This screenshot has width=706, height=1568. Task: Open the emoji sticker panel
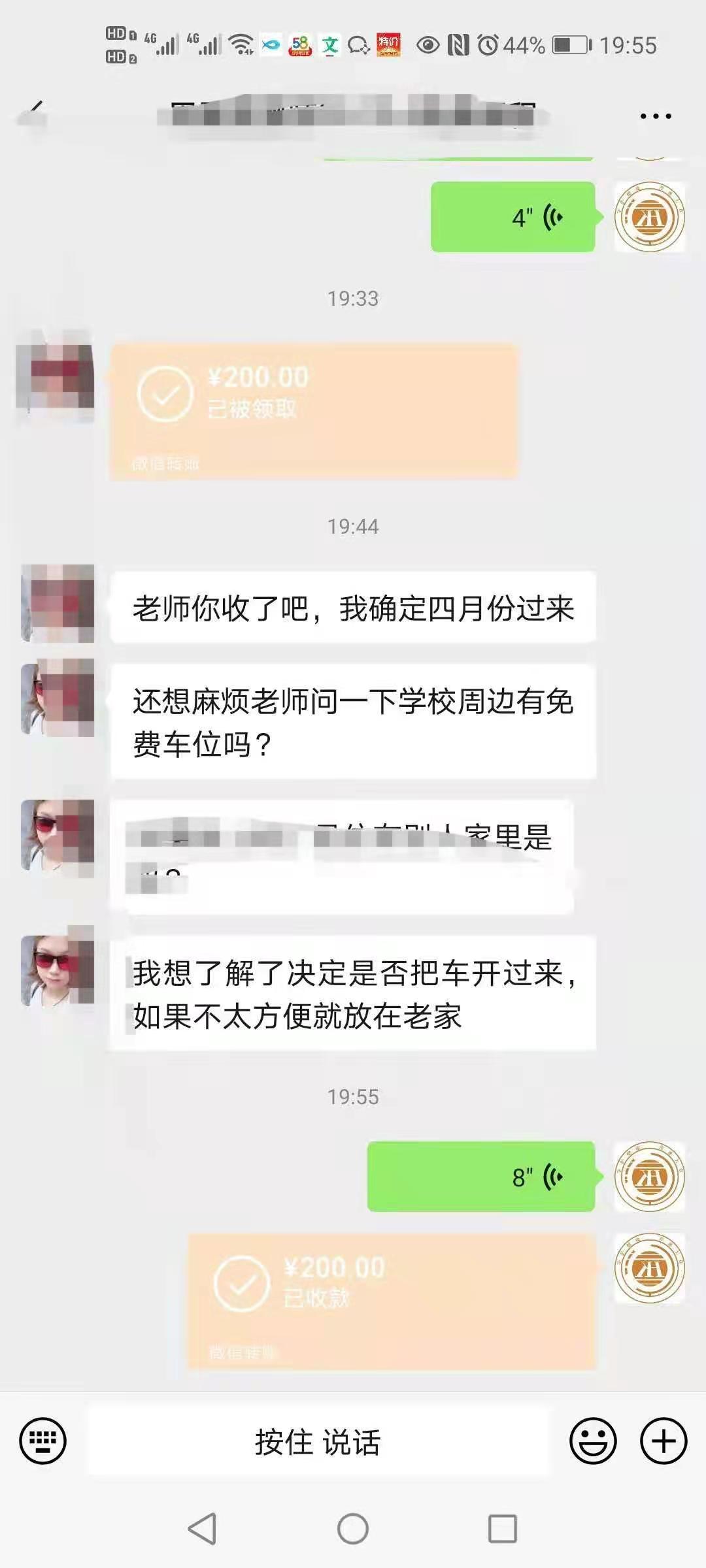[x=593, y=1441]
